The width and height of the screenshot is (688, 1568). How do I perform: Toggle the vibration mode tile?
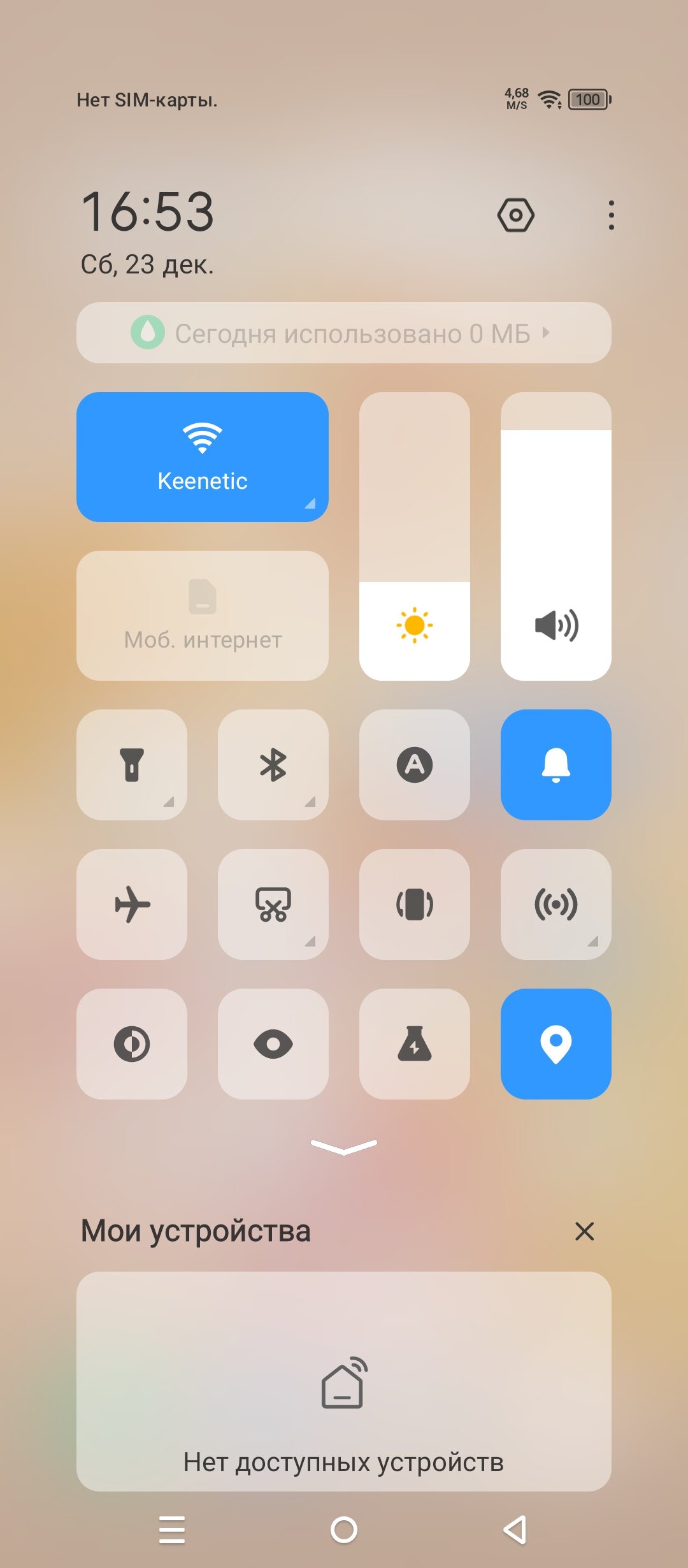pyautogui.click(x=415, y=904)
